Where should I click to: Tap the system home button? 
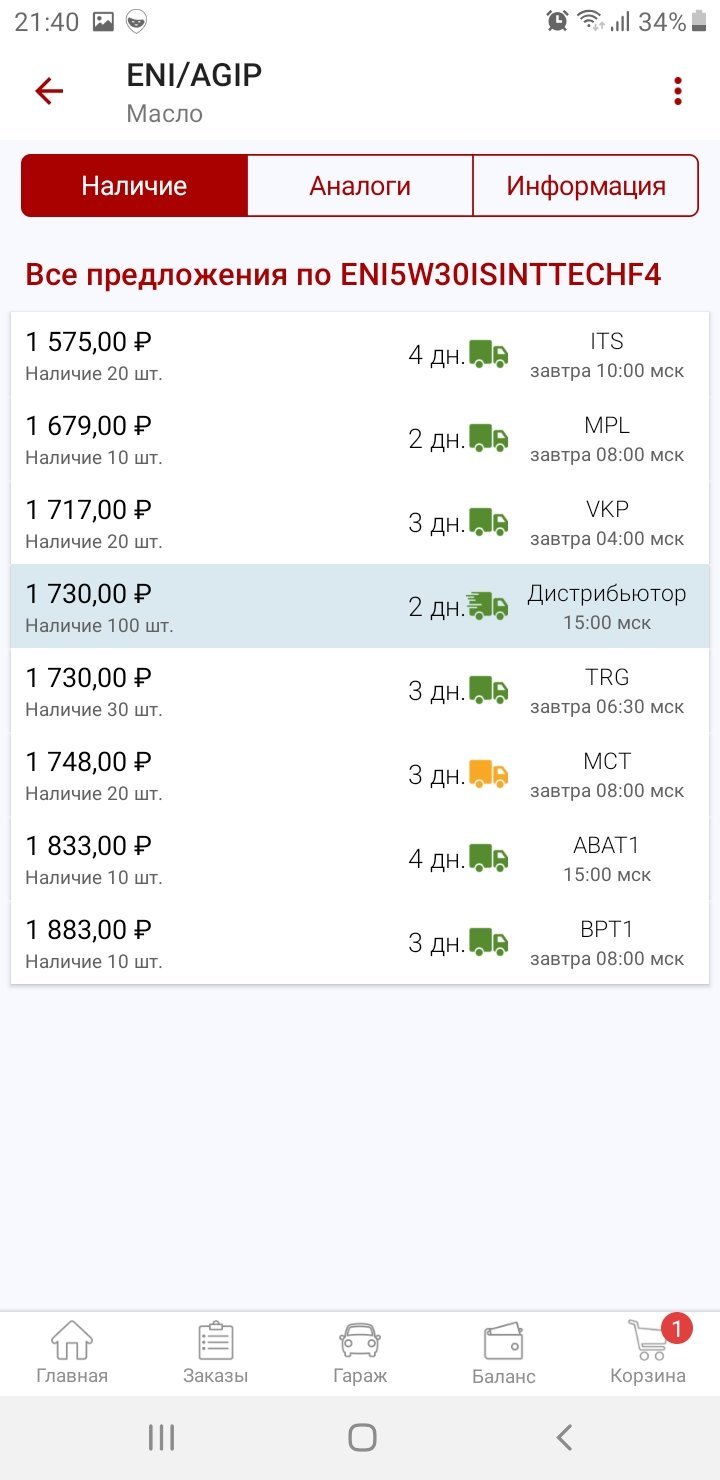pos(362,1438)
